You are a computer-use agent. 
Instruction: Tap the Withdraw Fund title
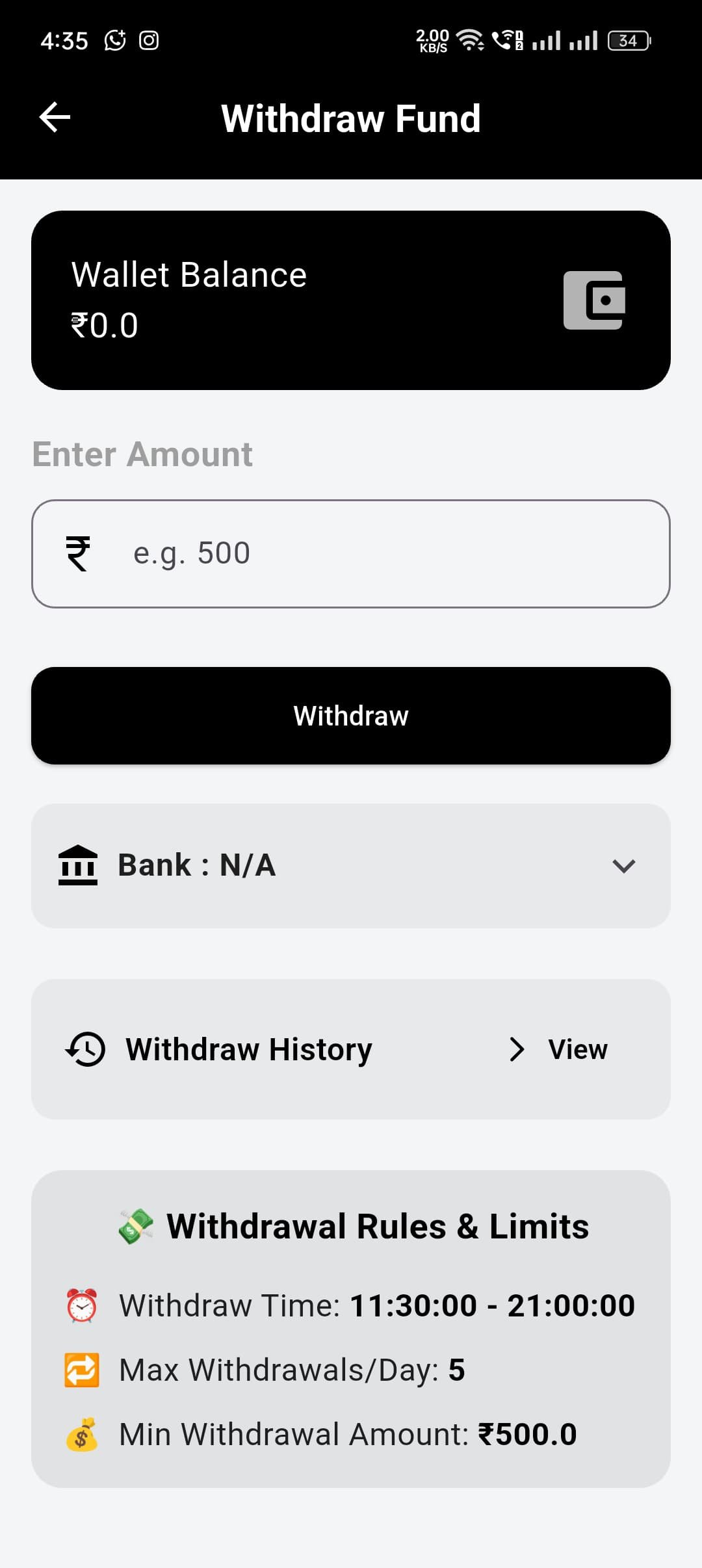(351, 118)
